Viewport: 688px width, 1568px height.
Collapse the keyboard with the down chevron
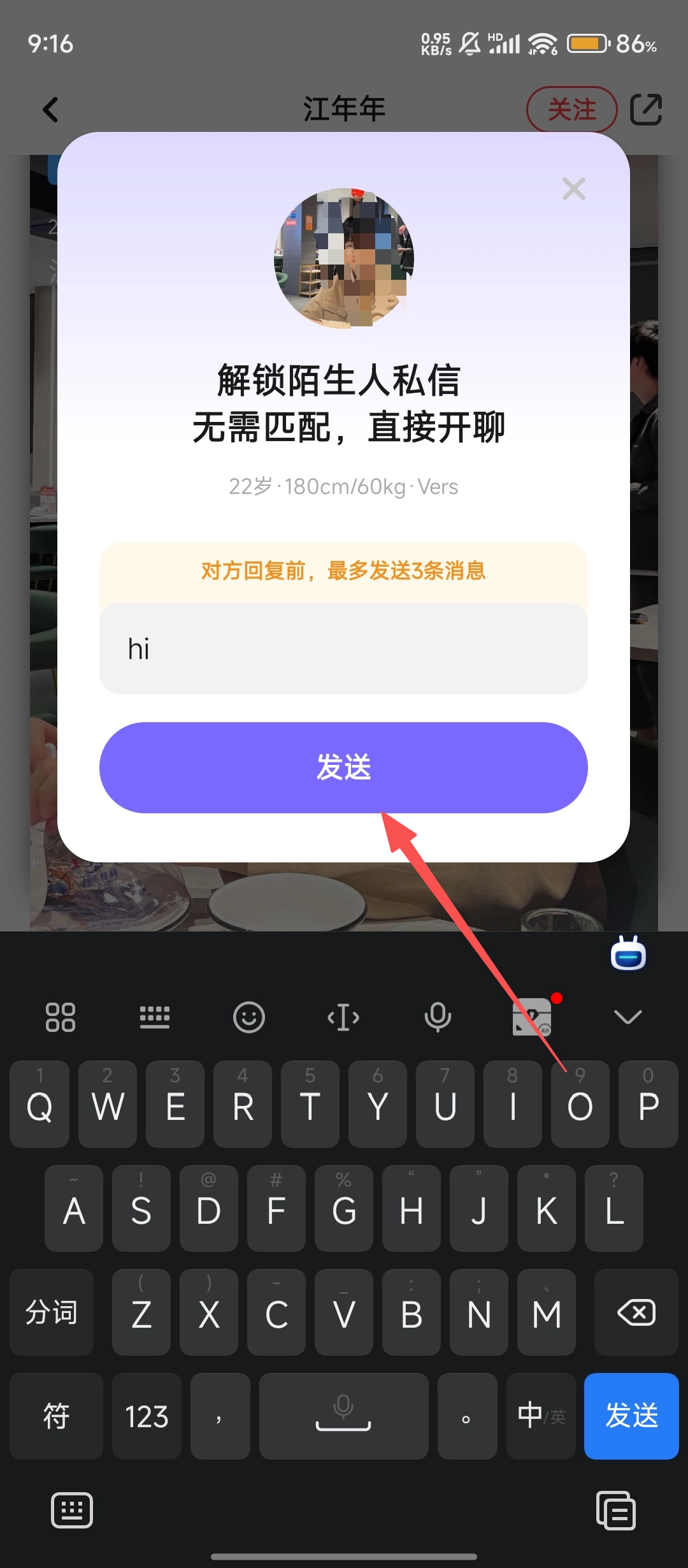(627, 1017)
